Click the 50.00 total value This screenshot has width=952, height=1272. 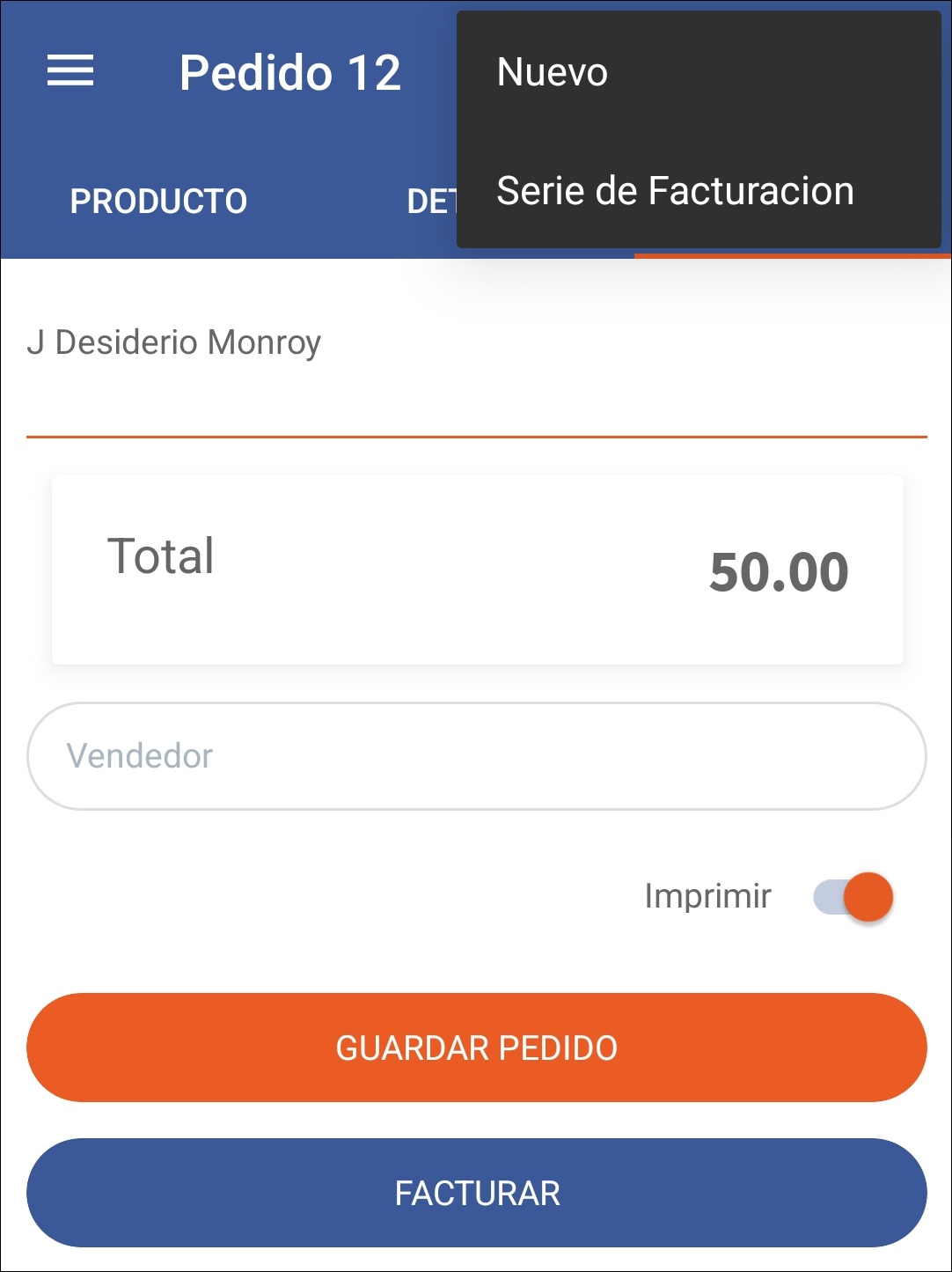[x=778, y=570]
